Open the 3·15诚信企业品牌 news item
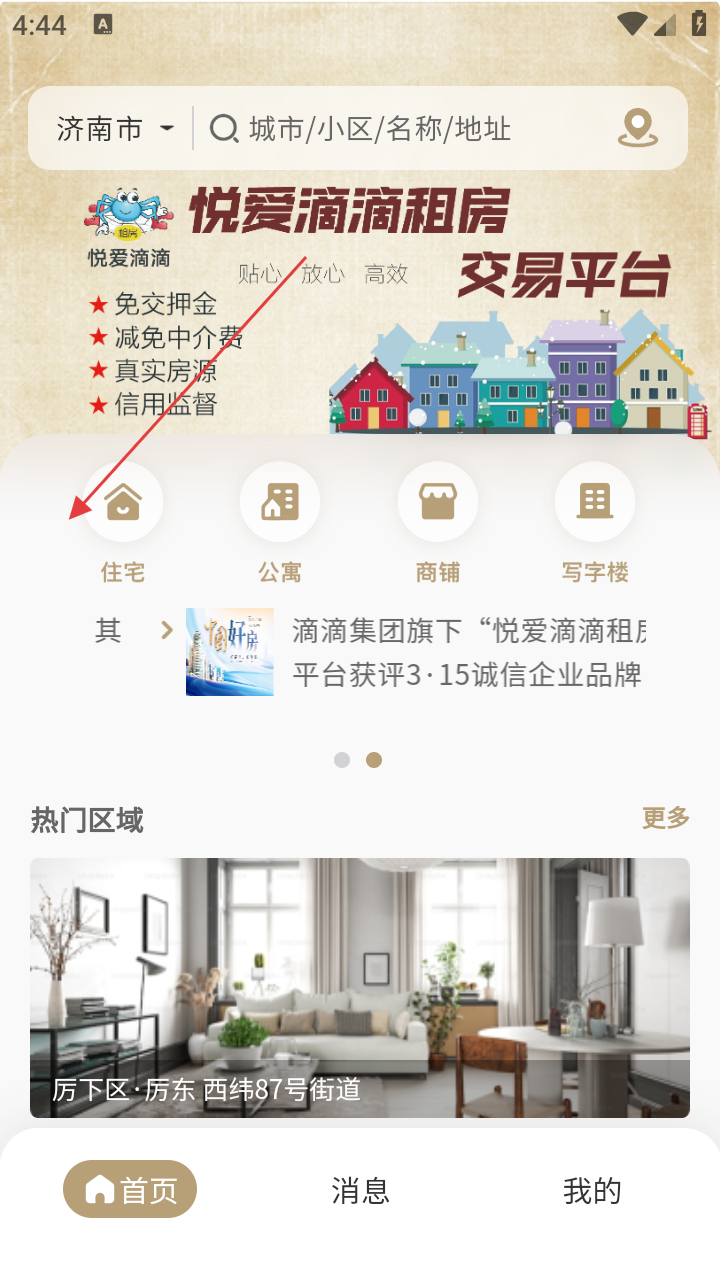The width and height of the screenshot is (720, 1280). (x=466, y=652)
